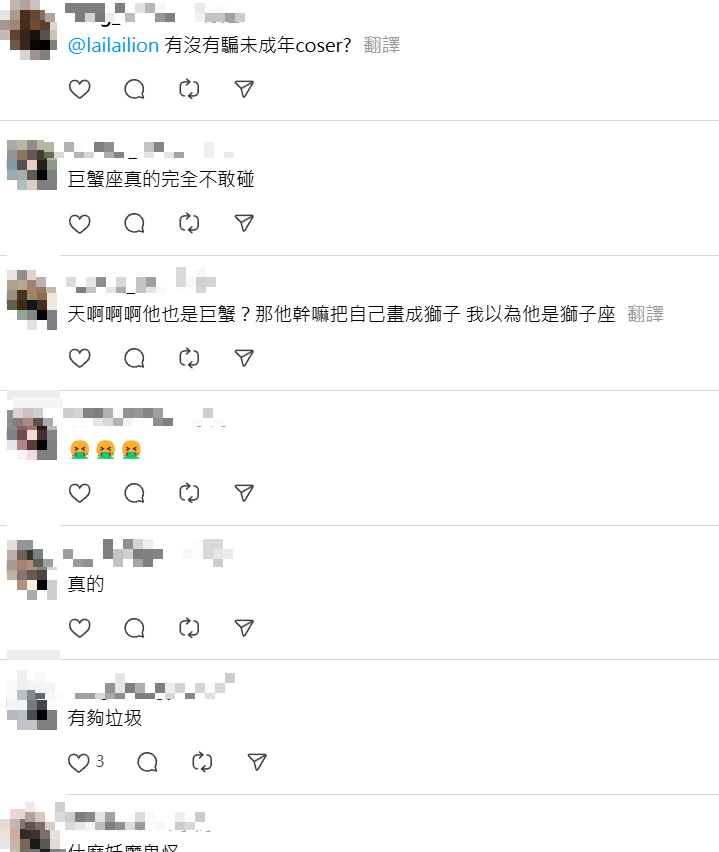
Task: Like the comment saying 真的
Action: click(80, 627)
